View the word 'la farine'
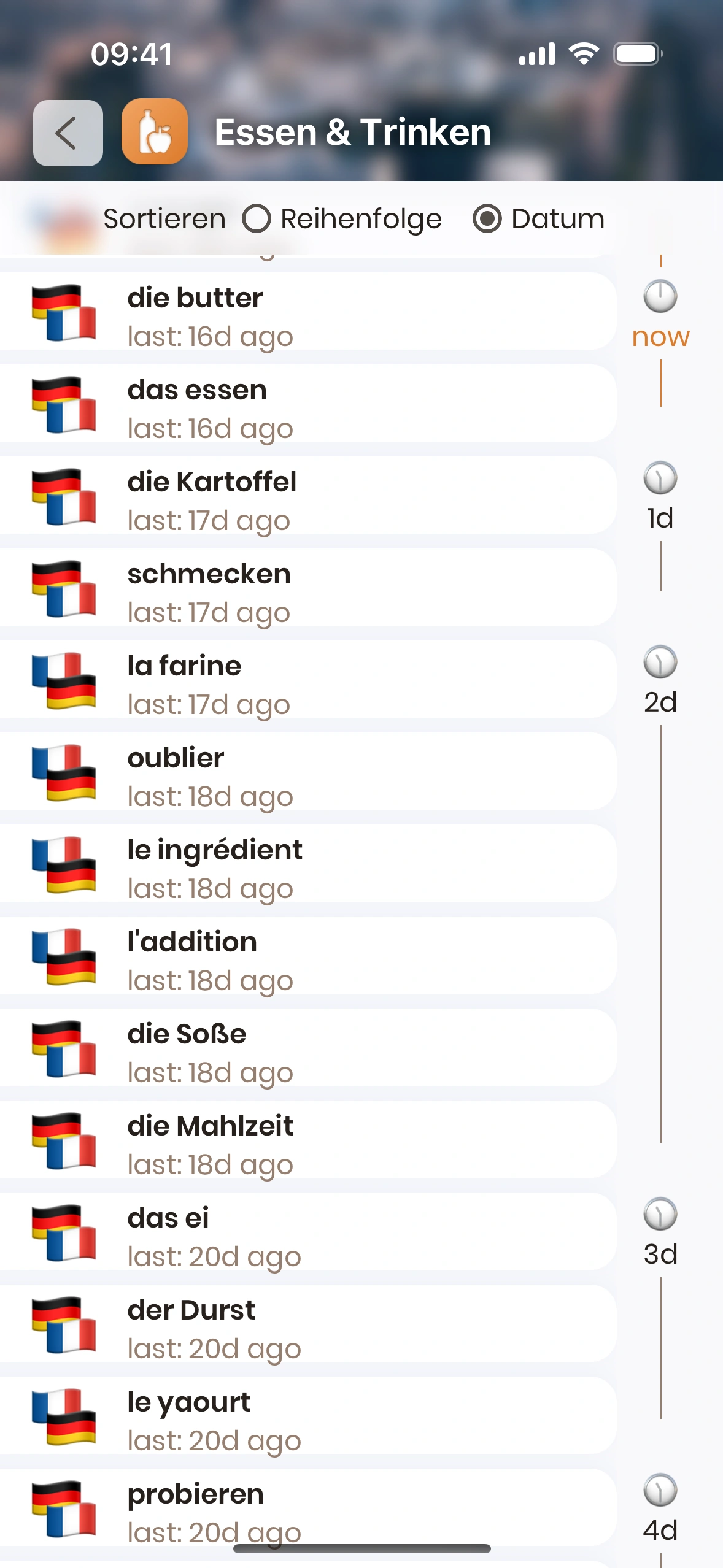 pyautogui.click(x=307, y=680)
